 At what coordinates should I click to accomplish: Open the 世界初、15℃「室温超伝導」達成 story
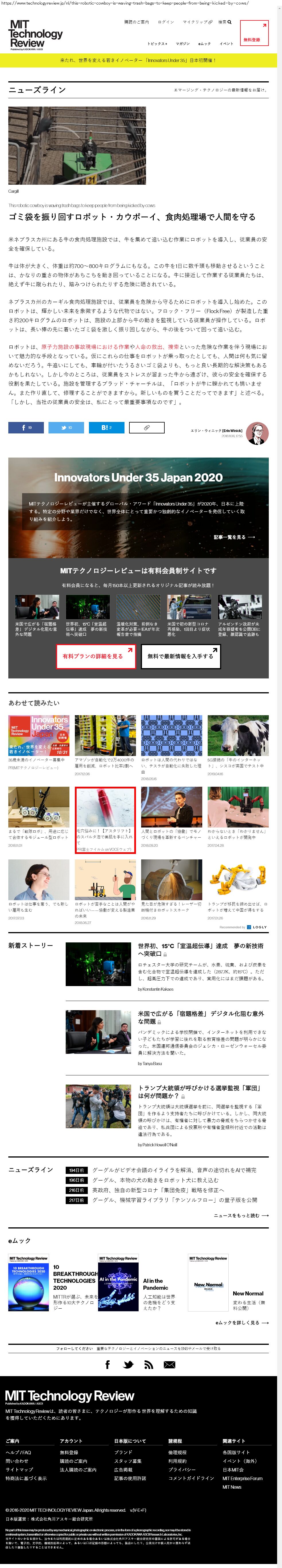(200, 949)
